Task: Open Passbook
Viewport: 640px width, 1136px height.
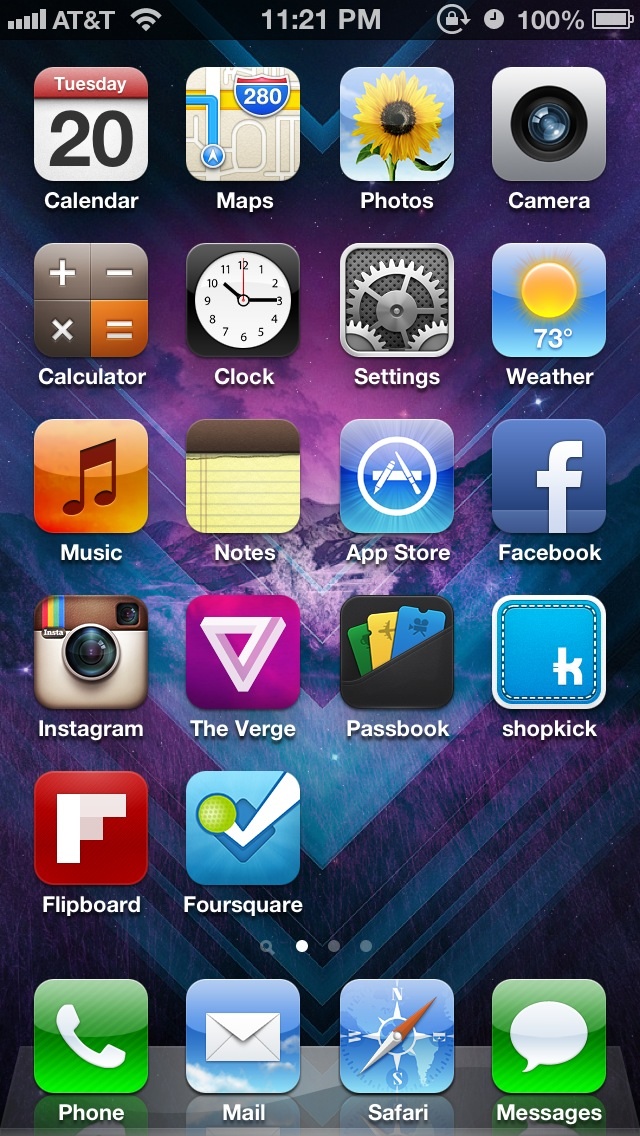Action: 396,652
